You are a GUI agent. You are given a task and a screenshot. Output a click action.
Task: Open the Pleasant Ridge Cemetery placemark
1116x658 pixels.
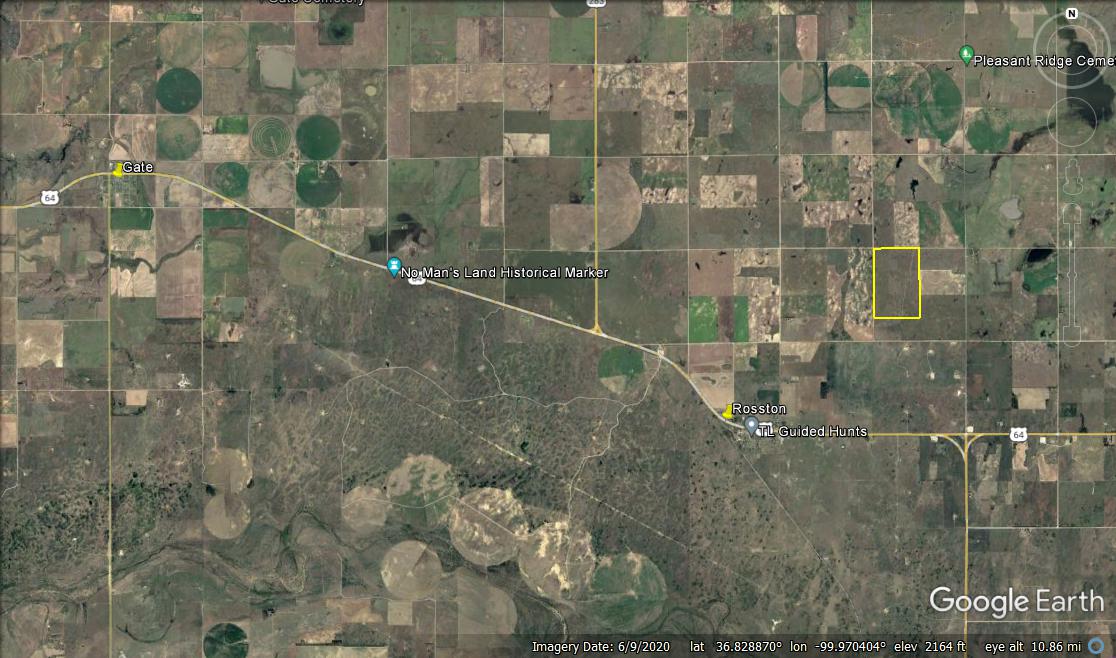tap(966, 54)
